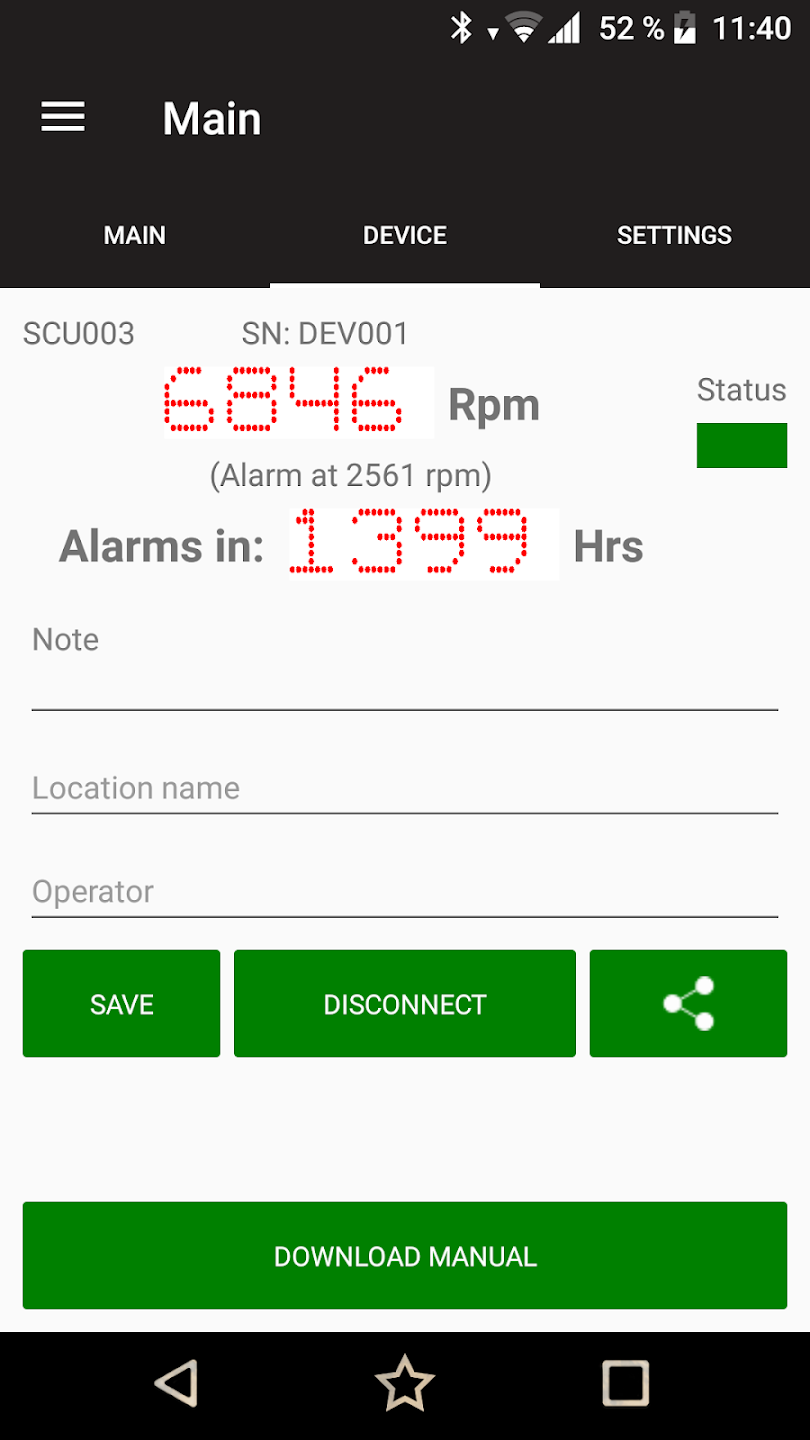Viewport: 810px width, 1440px height.
Task: Disconnect from the device
Action: [x=405, y=1004]
